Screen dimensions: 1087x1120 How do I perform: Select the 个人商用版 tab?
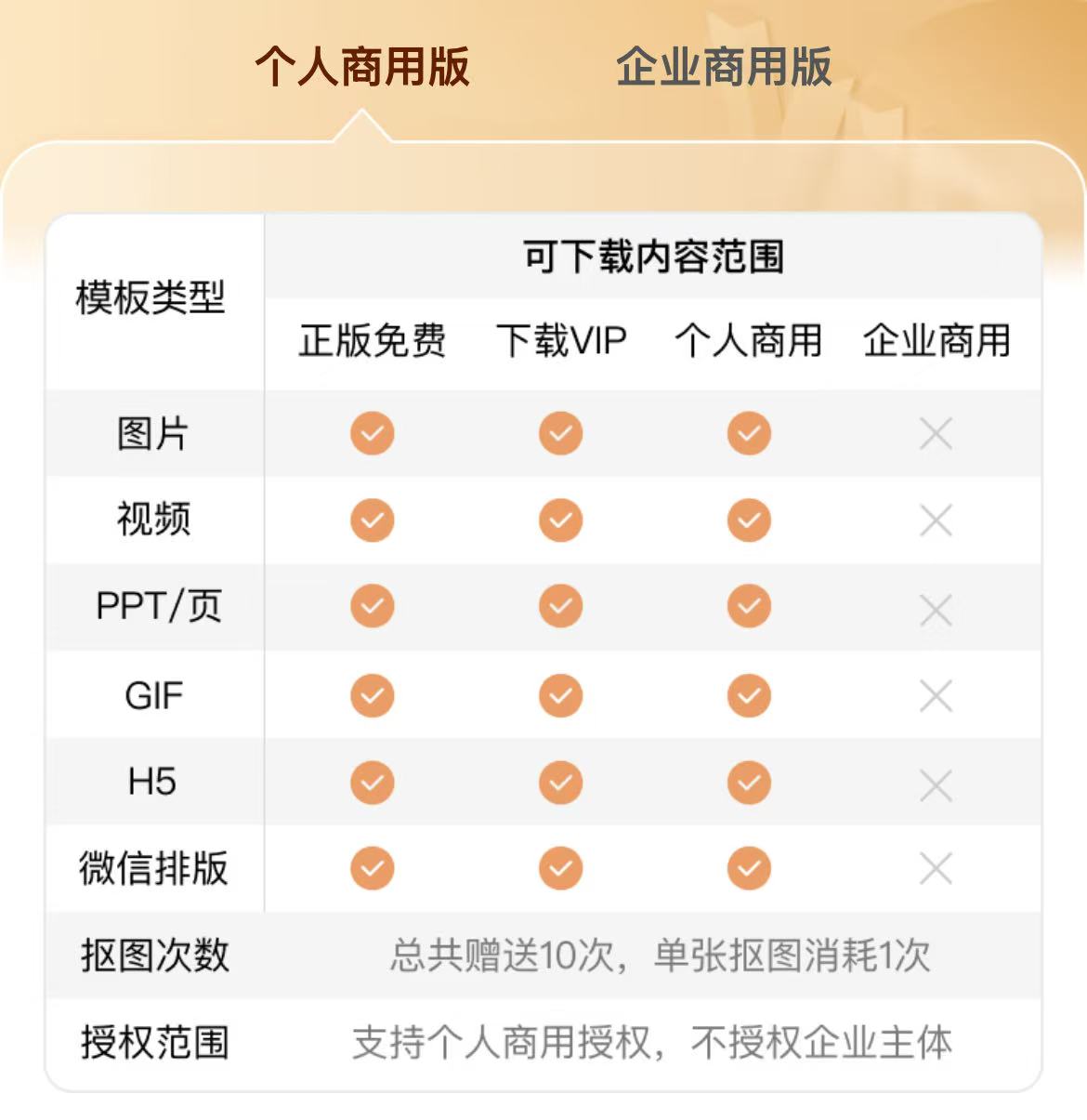tap(362, 67)
